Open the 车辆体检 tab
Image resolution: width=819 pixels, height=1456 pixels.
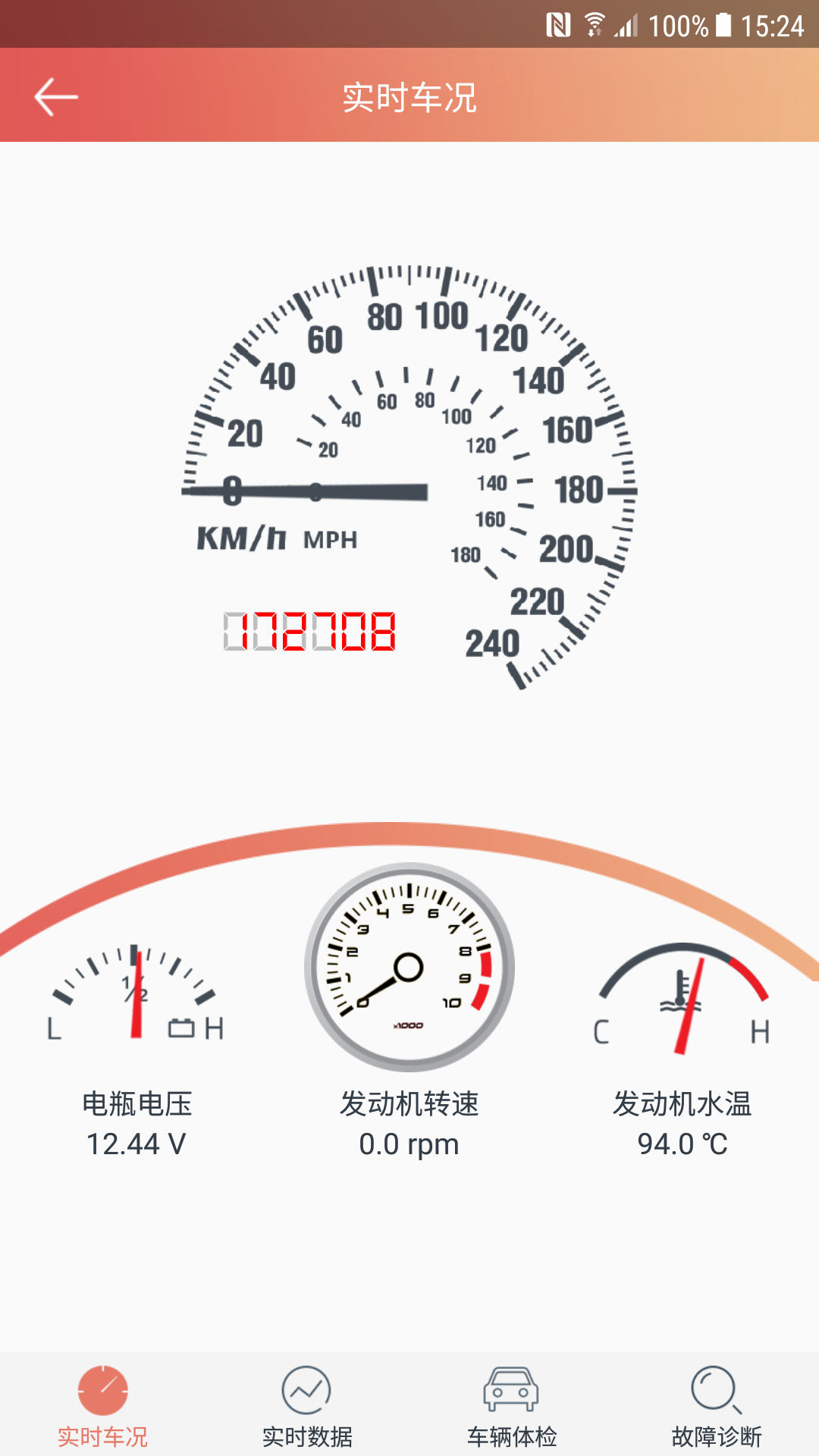[x=512, y=1405]
